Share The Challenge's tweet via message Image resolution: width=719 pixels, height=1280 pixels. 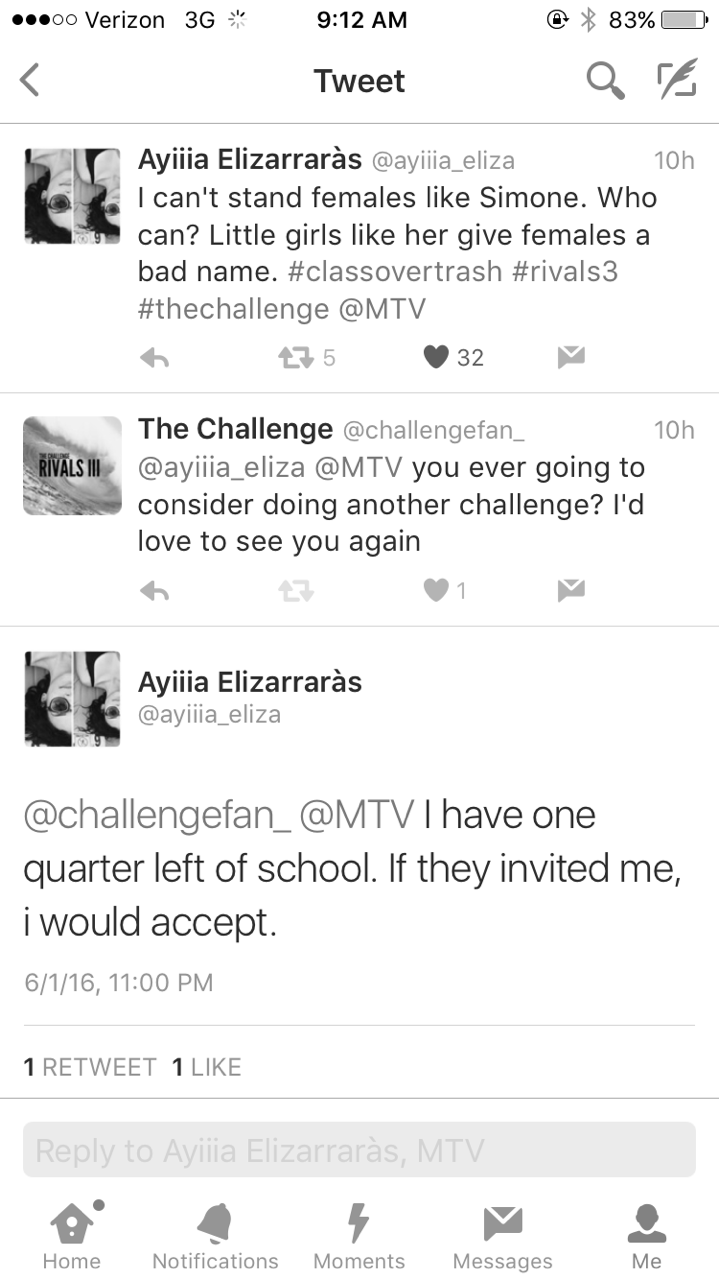(571, 591)
